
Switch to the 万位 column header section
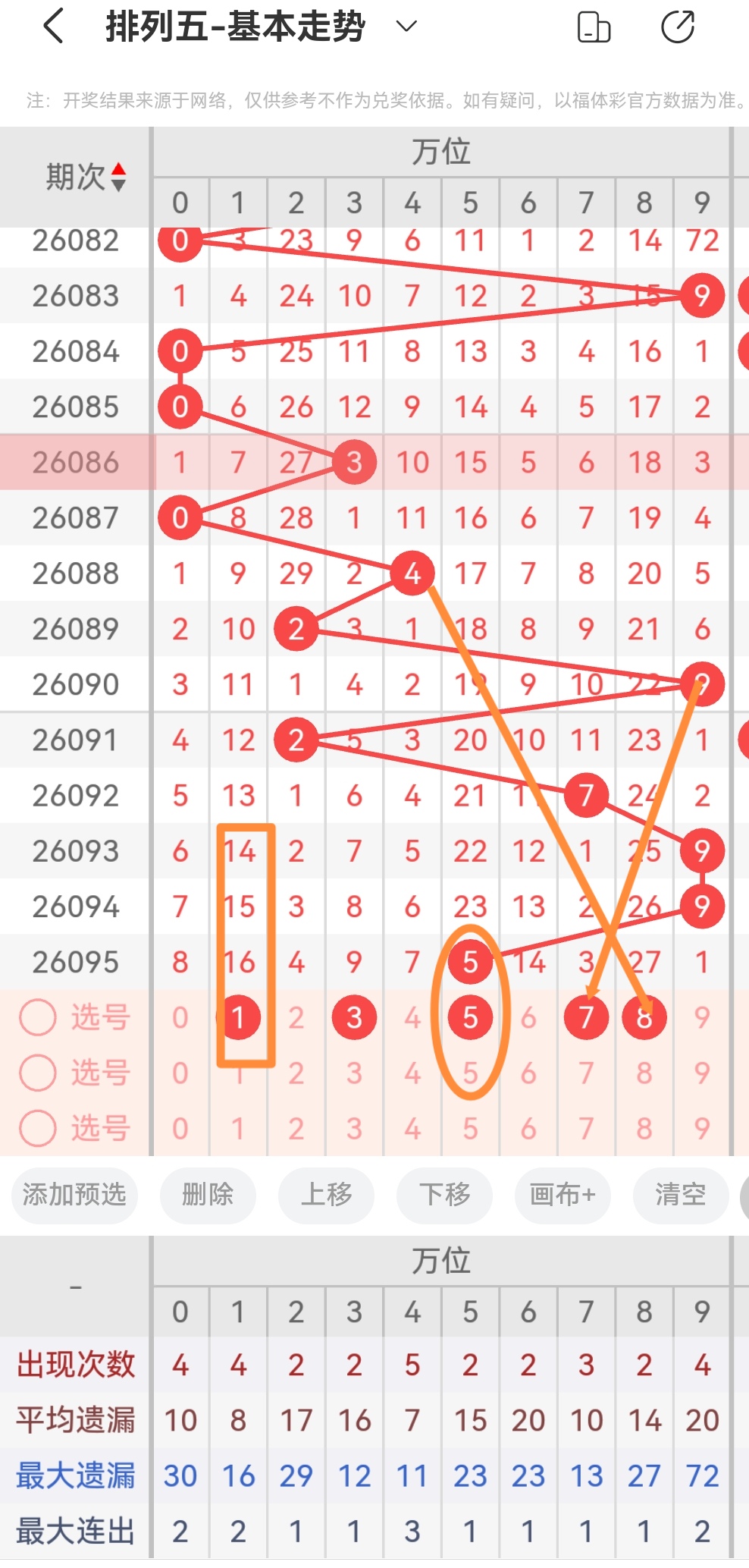(x=443, y=152)
